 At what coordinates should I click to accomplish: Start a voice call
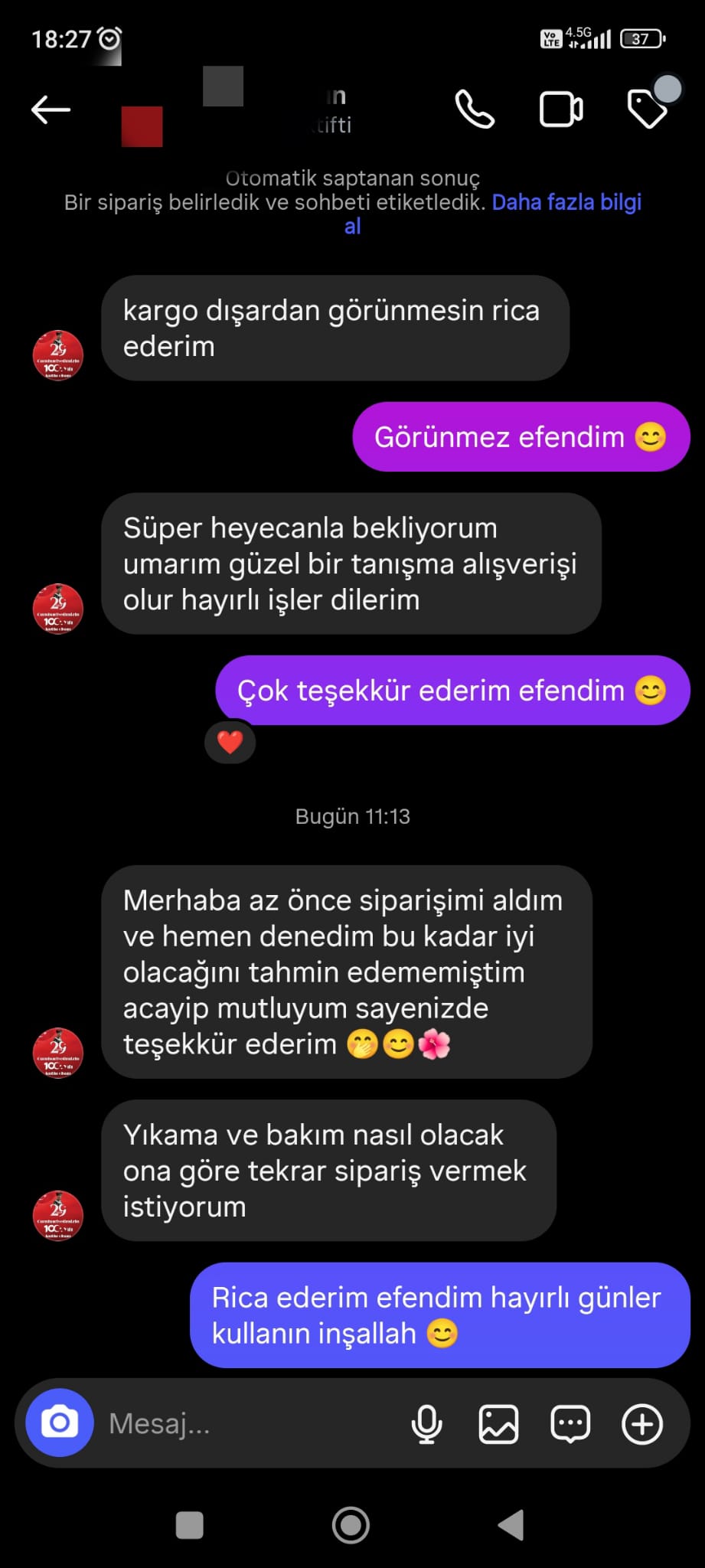475,109
